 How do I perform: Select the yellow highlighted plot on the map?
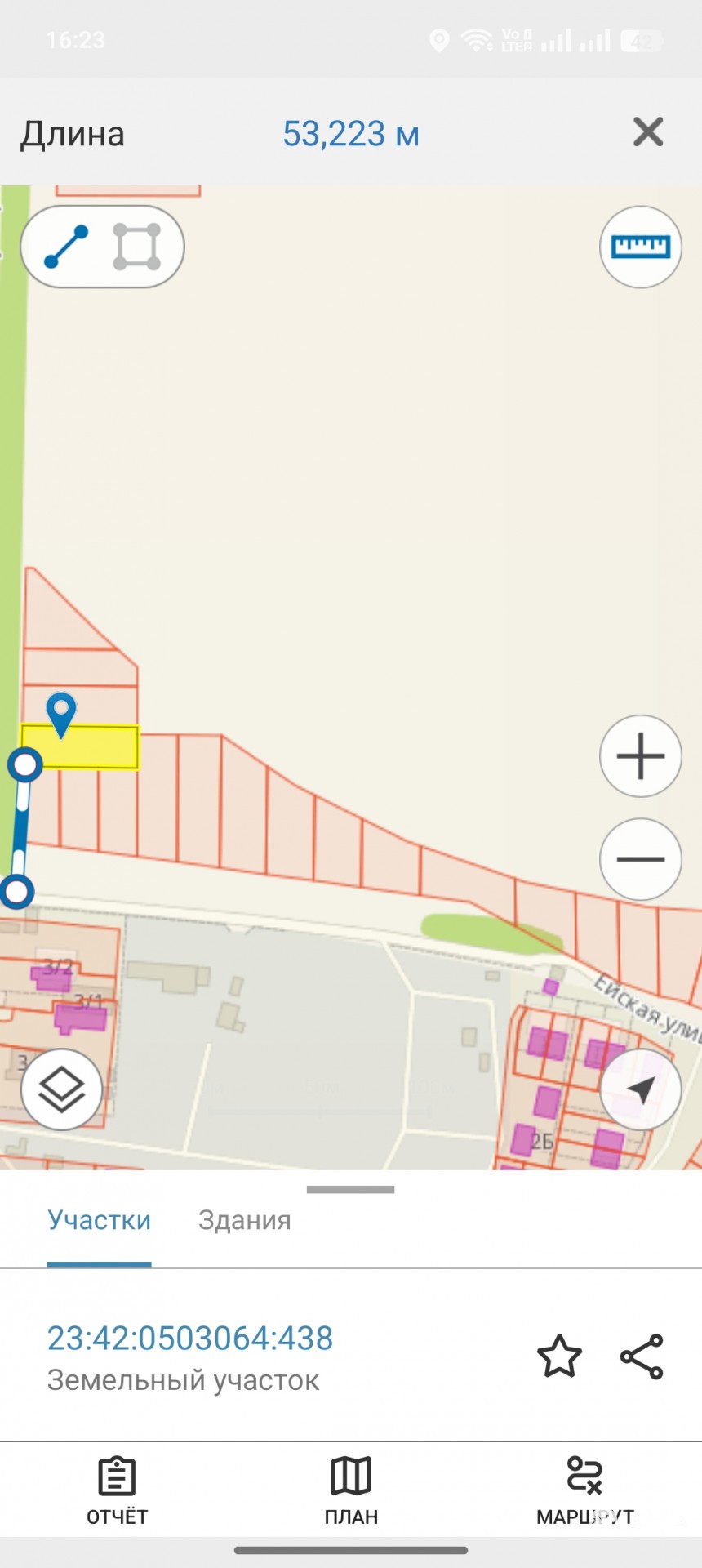point(98,747)
